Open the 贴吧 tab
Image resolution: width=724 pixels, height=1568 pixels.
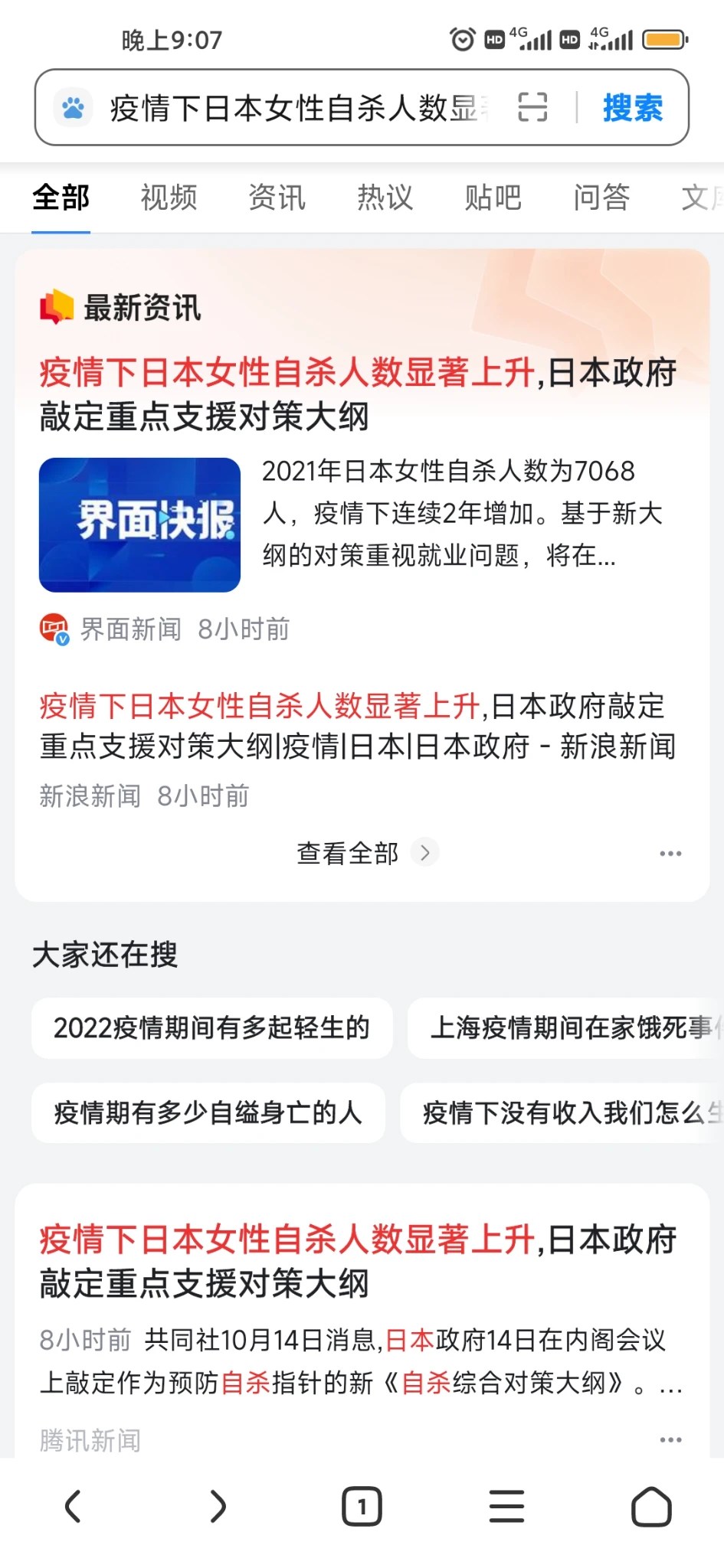pos(493,198)
